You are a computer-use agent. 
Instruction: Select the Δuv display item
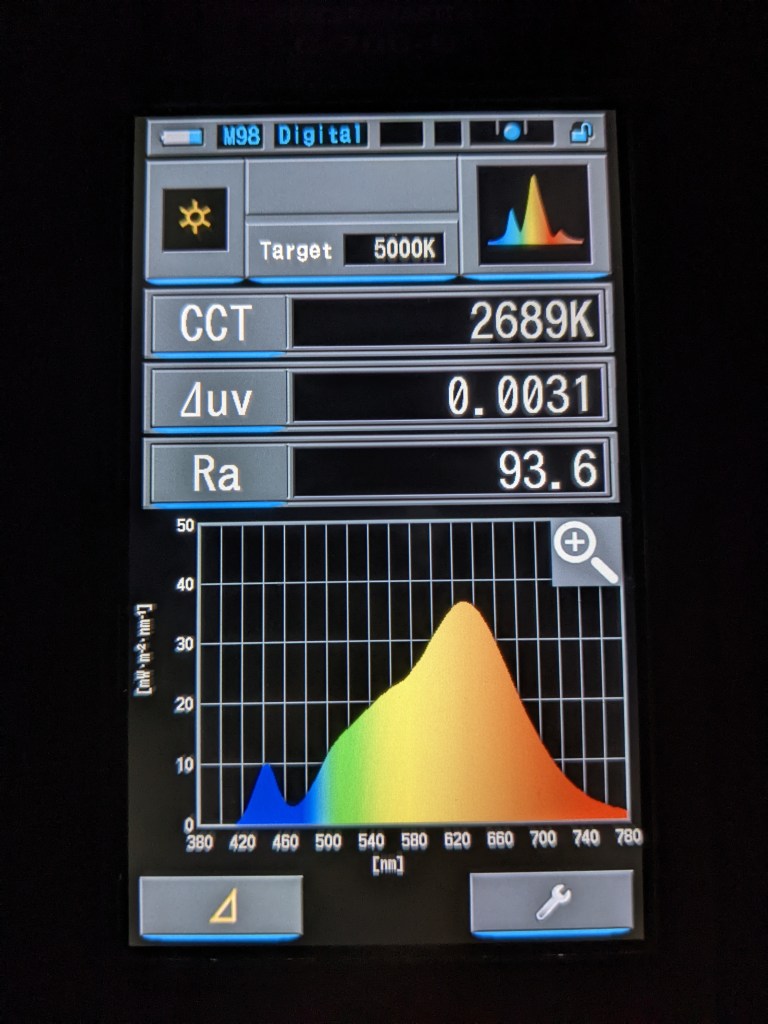(x=217, y=399)
